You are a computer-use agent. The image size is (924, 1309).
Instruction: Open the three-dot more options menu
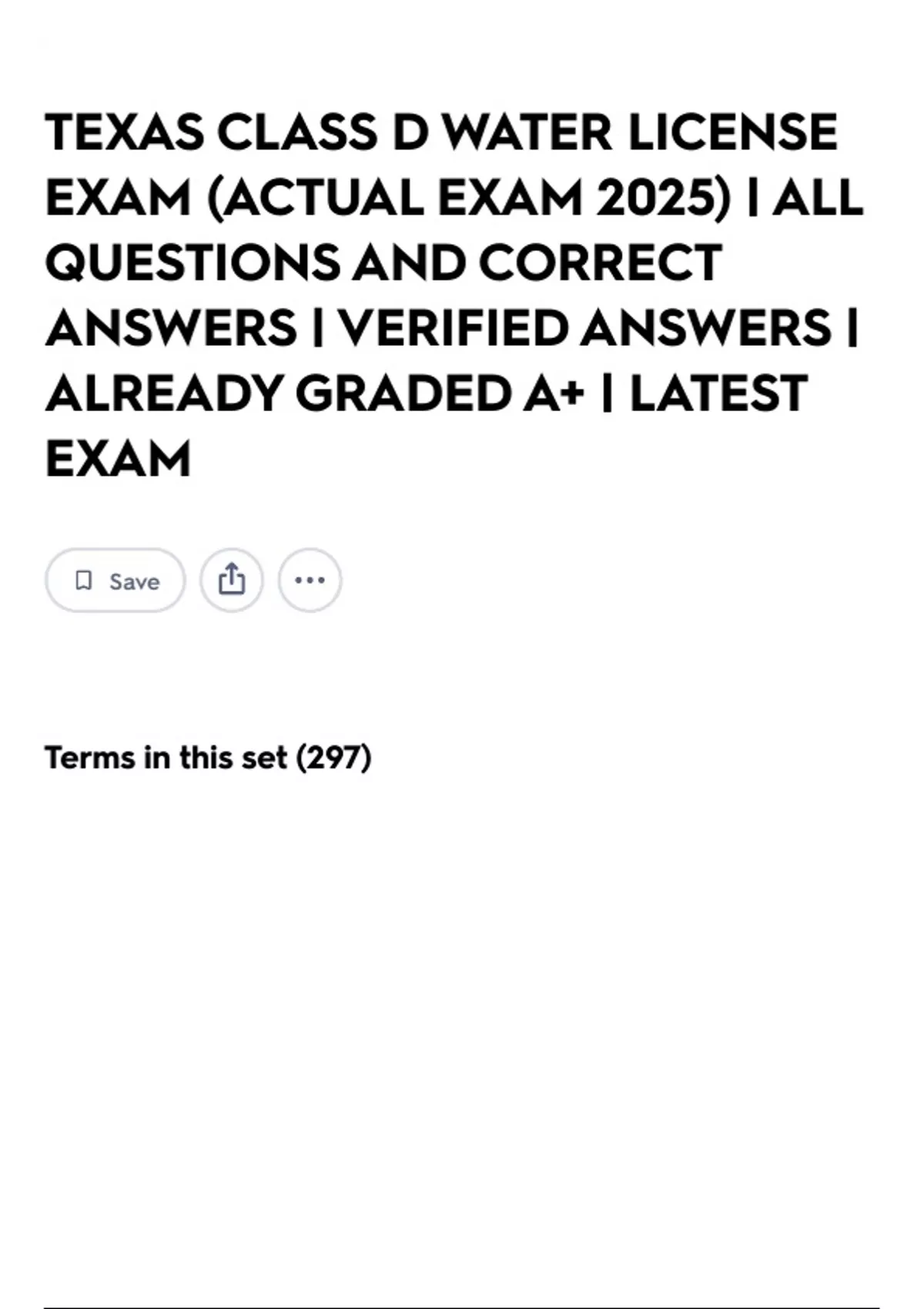tap(310, 581)
